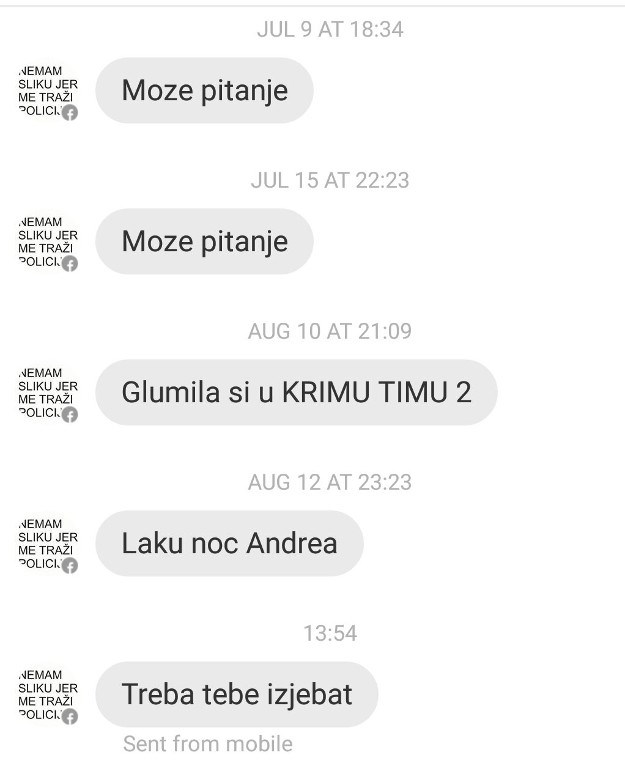Select the 'Glumila si u KRIMU TIMU 2' message bubble
The width and height of the screenshot is (625, 766).
296,392
